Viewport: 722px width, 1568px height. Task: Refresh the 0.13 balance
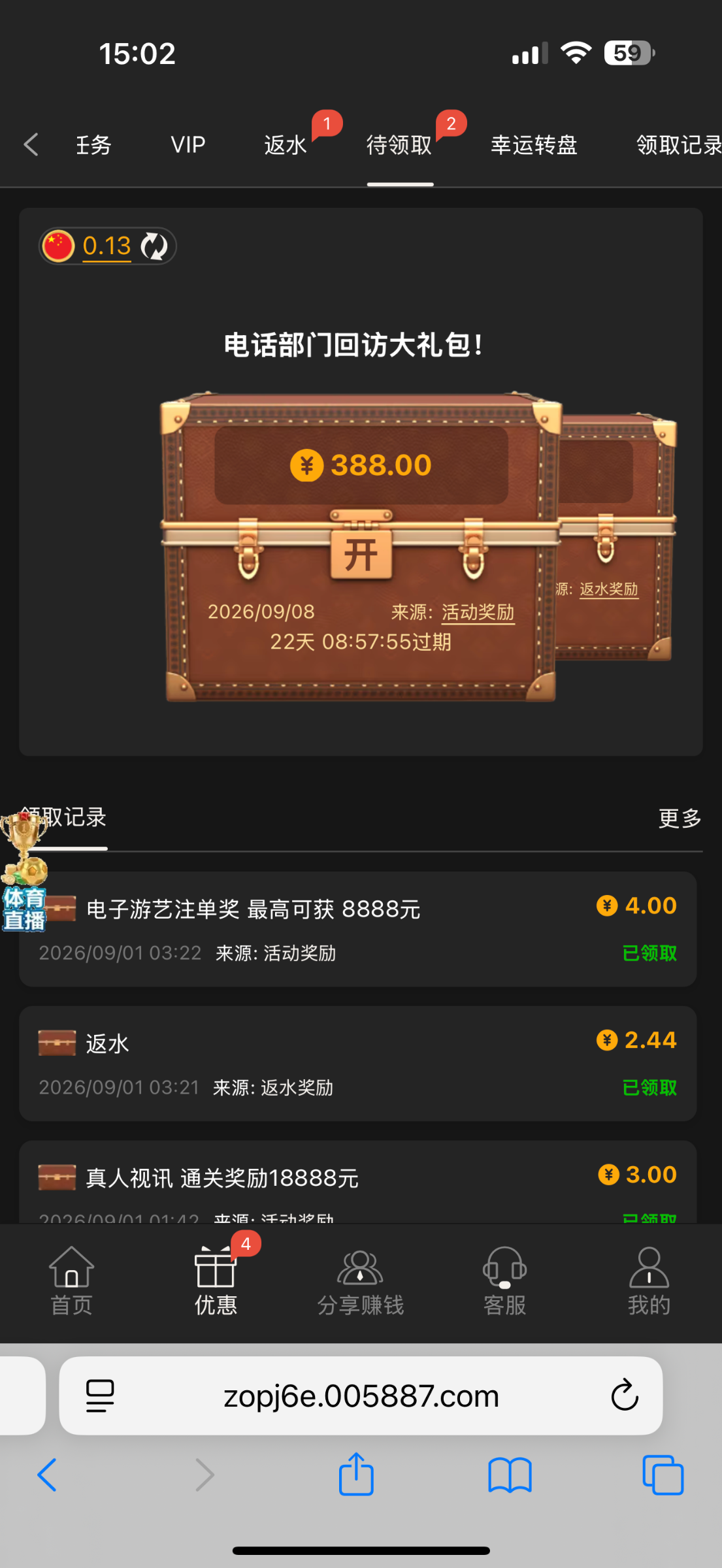(155, 246)
